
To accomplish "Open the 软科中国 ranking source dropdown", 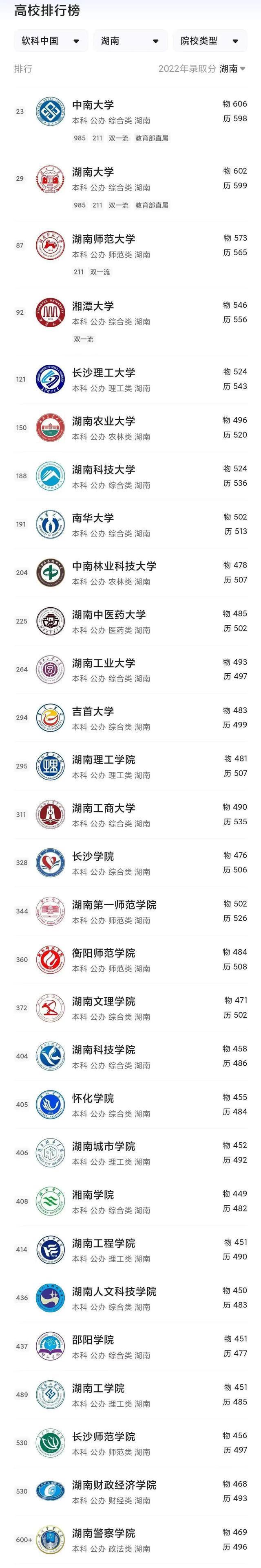I will 51,41.
